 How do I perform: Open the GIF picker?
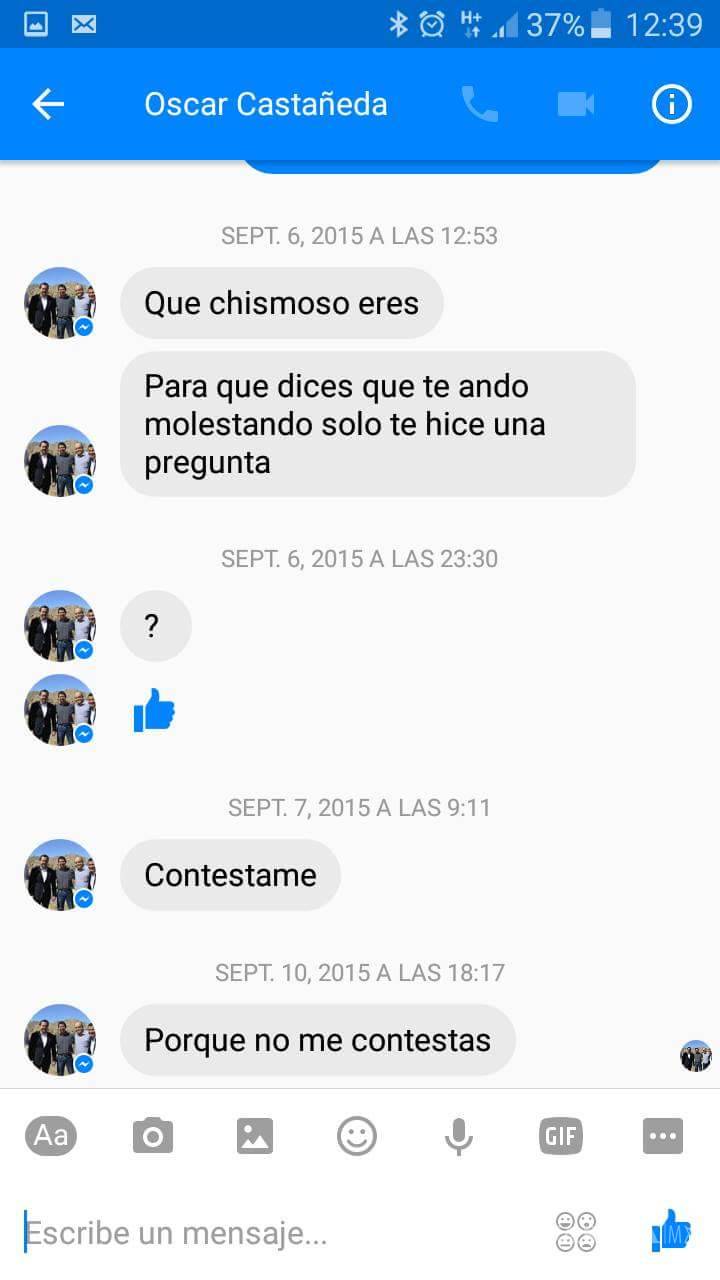pyautogui.click(x=560, y=1135)
